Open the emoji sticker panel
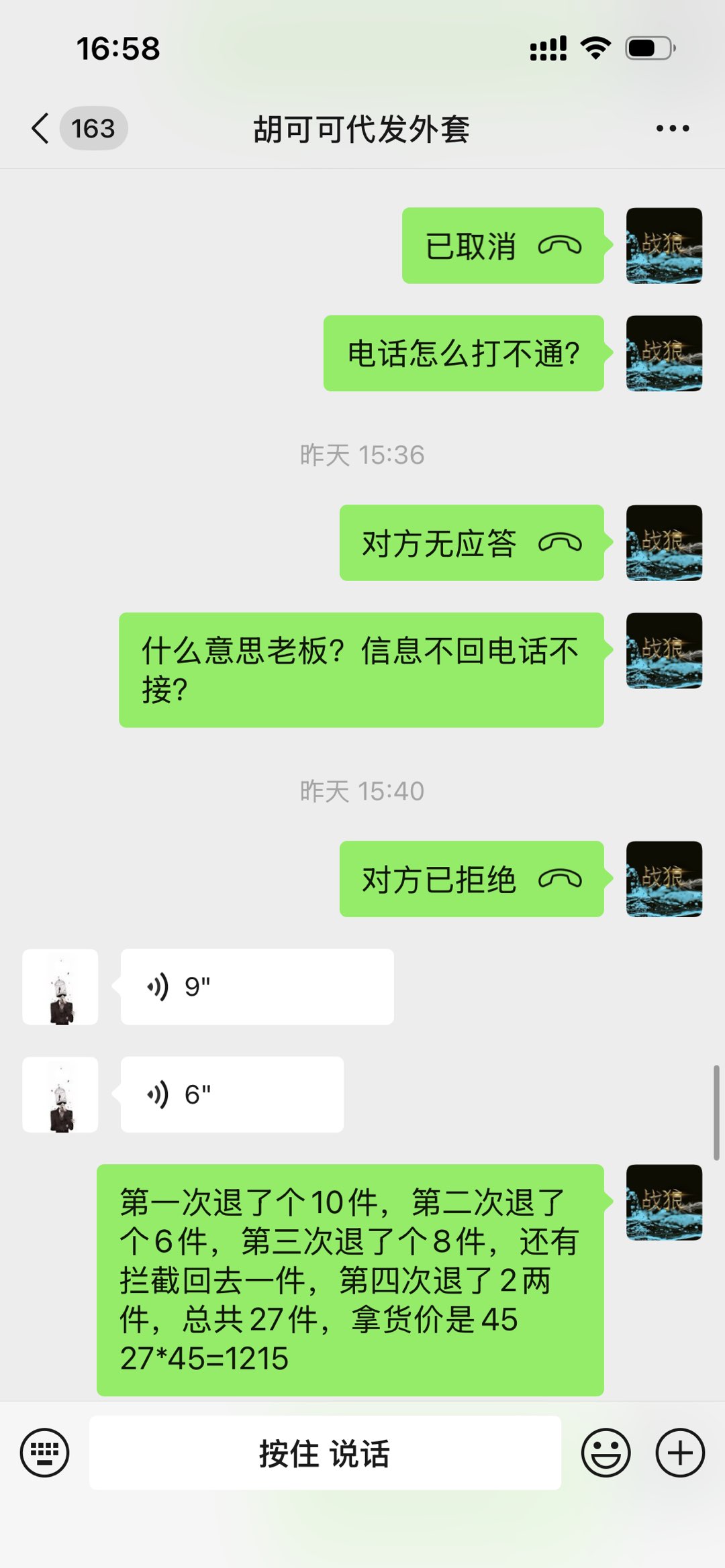Image resolution: width=725 pixels, height=1568 pixels. 606,1453
